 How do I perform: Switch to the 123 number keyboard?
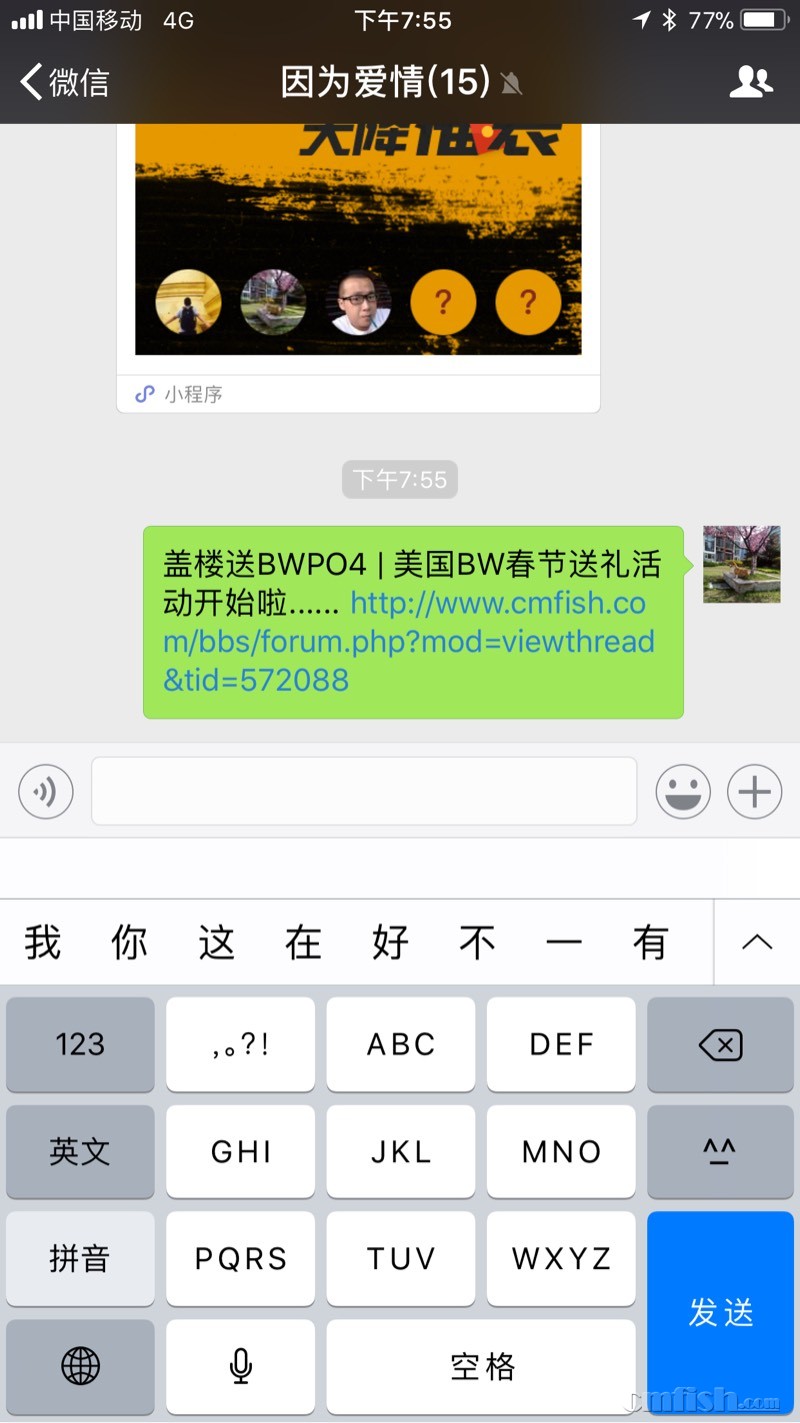(x=80, y=1045)
